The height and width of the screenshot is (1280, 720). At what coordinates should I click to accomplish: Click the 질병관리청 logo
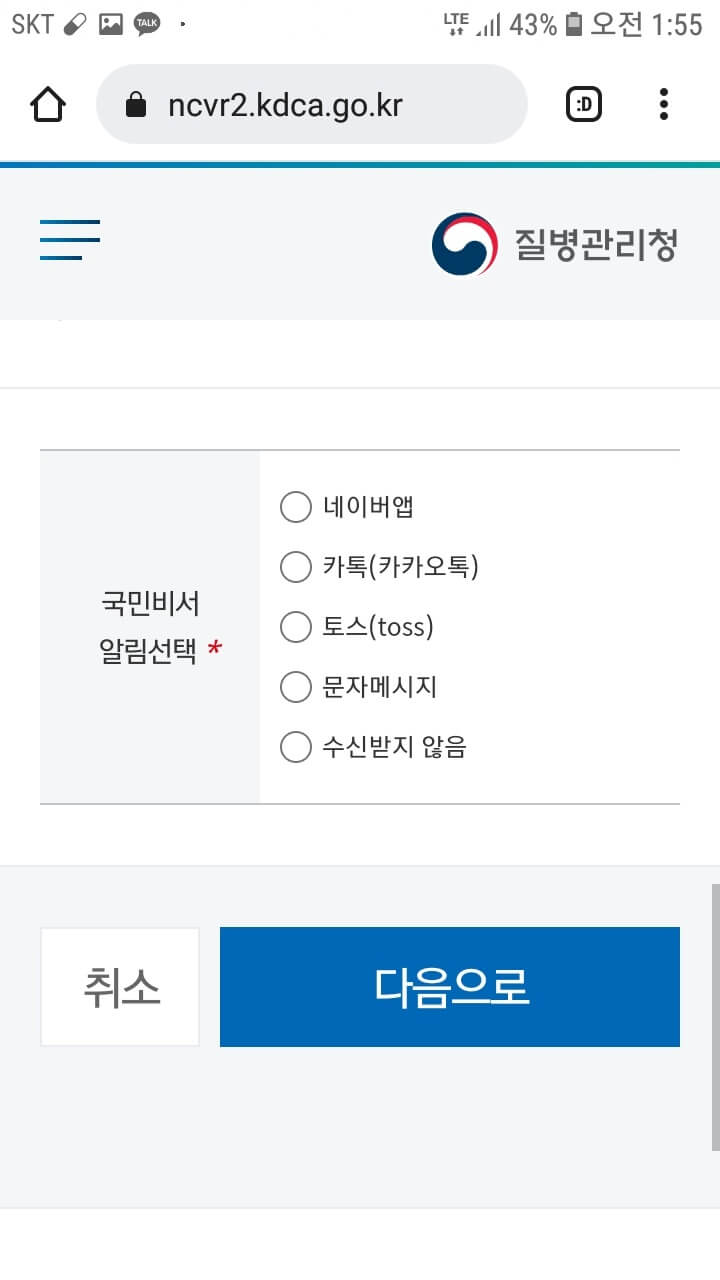[x=555, y=242]
